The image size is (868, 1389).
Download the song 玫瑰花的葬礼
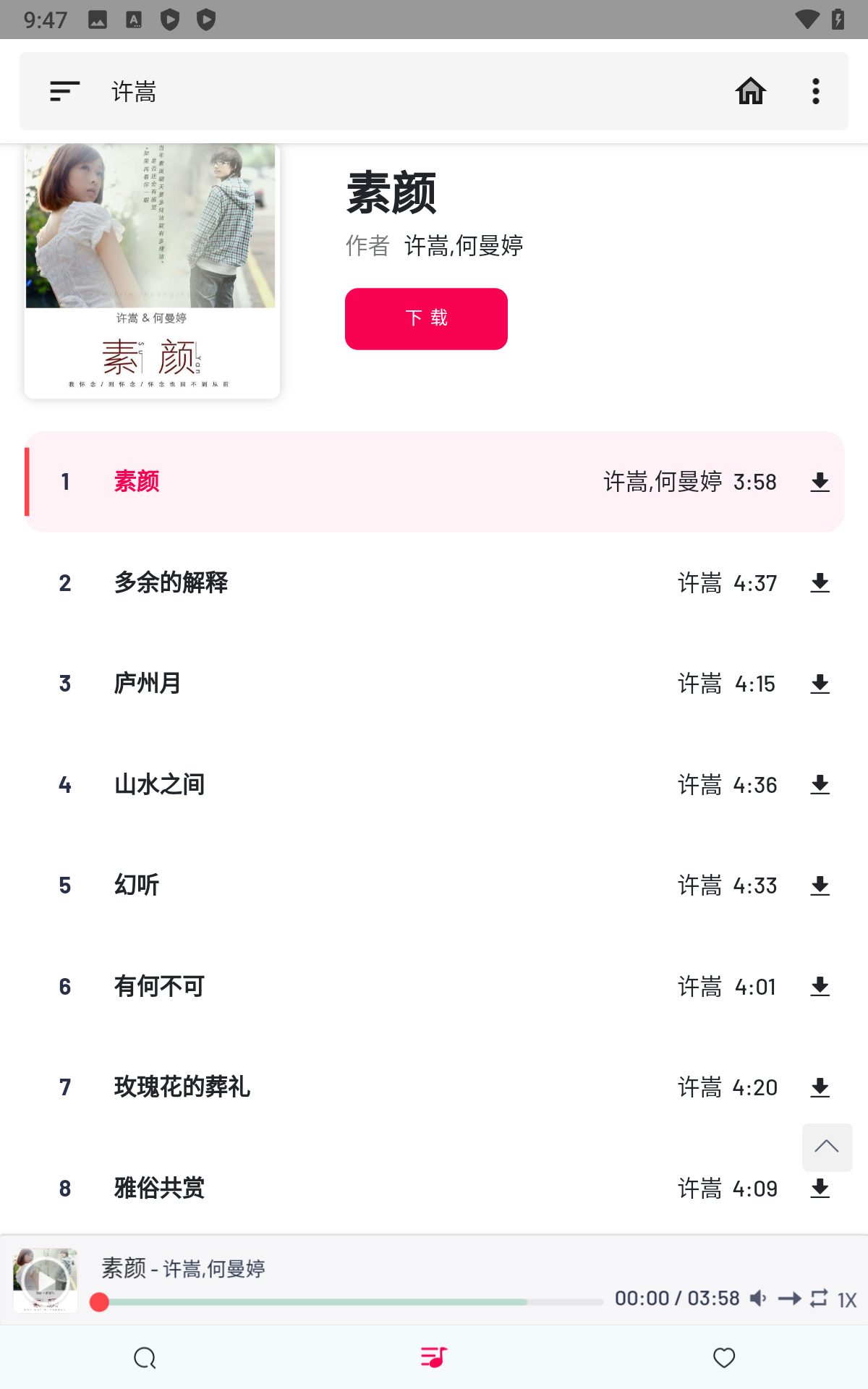(820, 1088)
